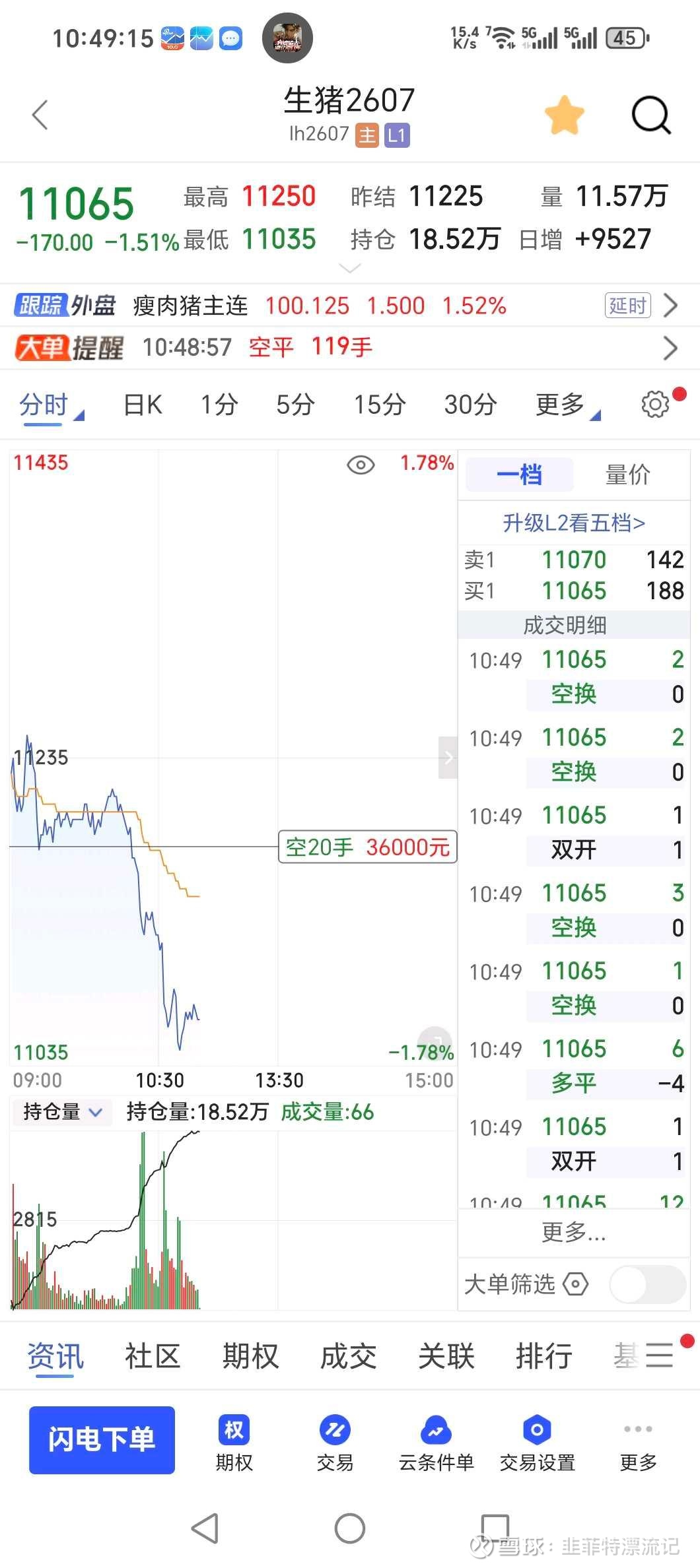Tap the 升级L2看五档 link
This screenshot has width=700, height=1568.
[574, 523]
